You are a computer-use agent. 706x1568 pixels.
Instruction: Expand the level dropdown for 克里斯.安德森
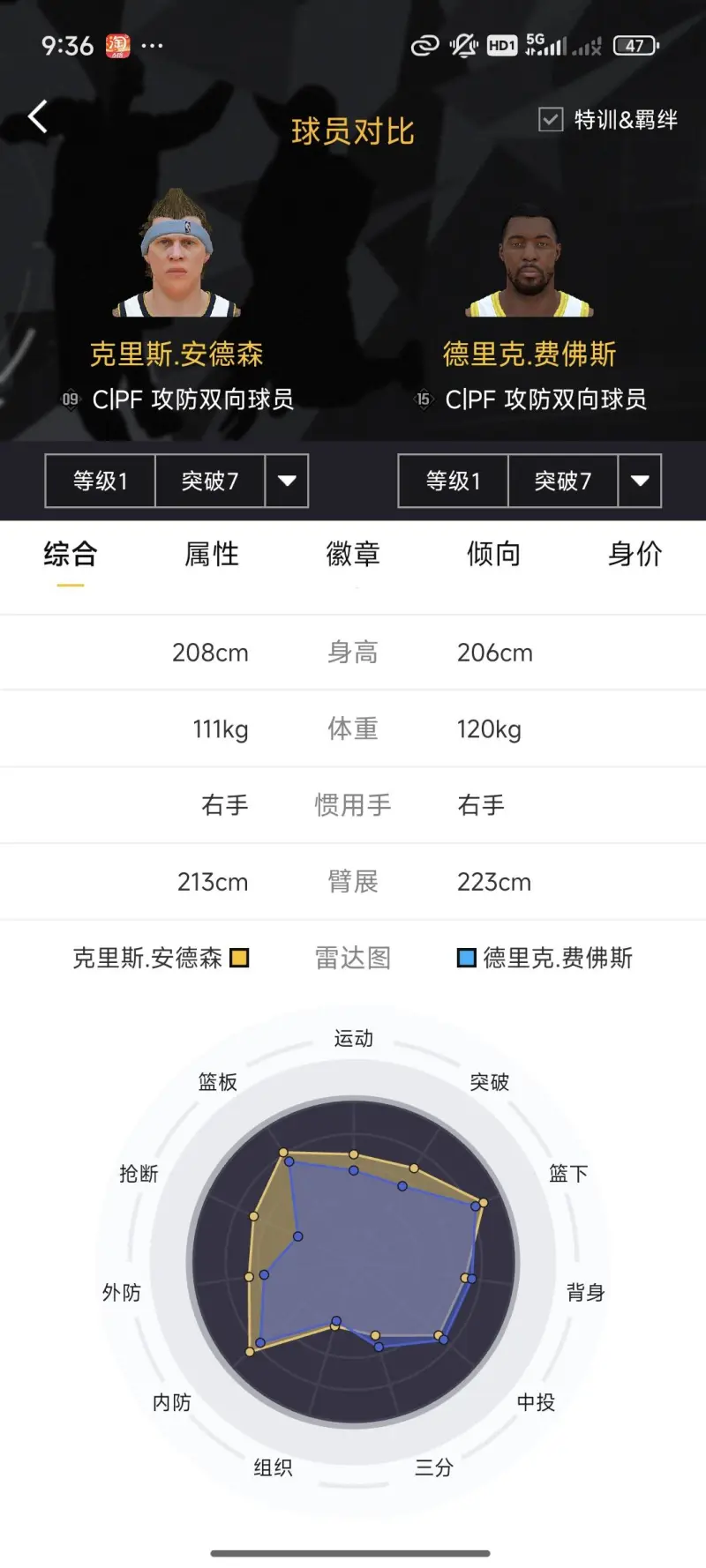click(x=287, y=481)
